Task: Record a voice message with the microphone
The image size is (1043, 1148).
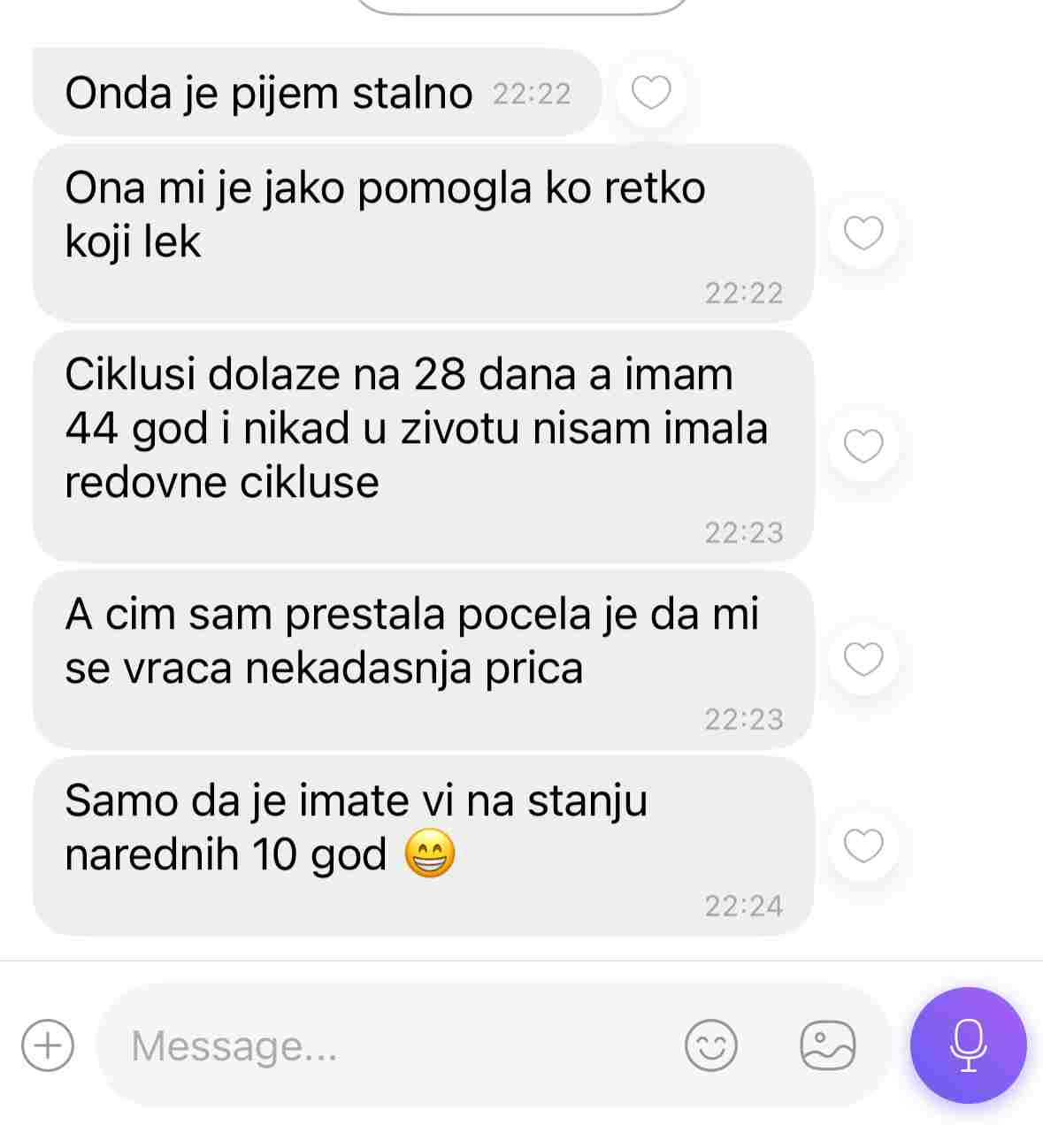Action: [968, 1045]
